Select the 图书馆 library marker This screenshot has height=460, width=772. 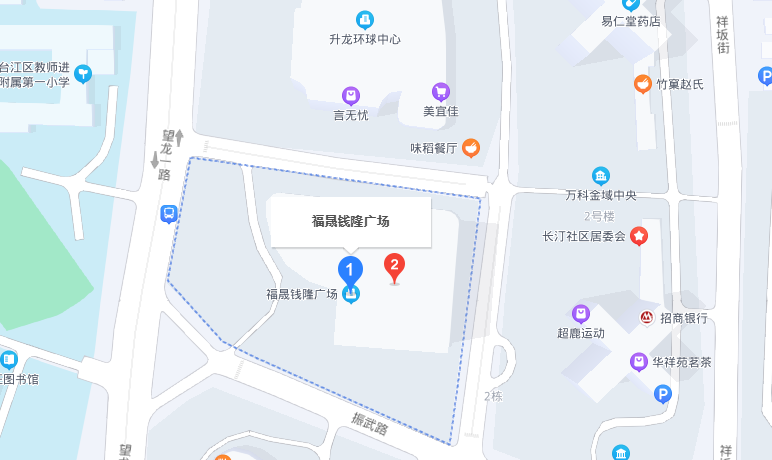click(8, 360)
